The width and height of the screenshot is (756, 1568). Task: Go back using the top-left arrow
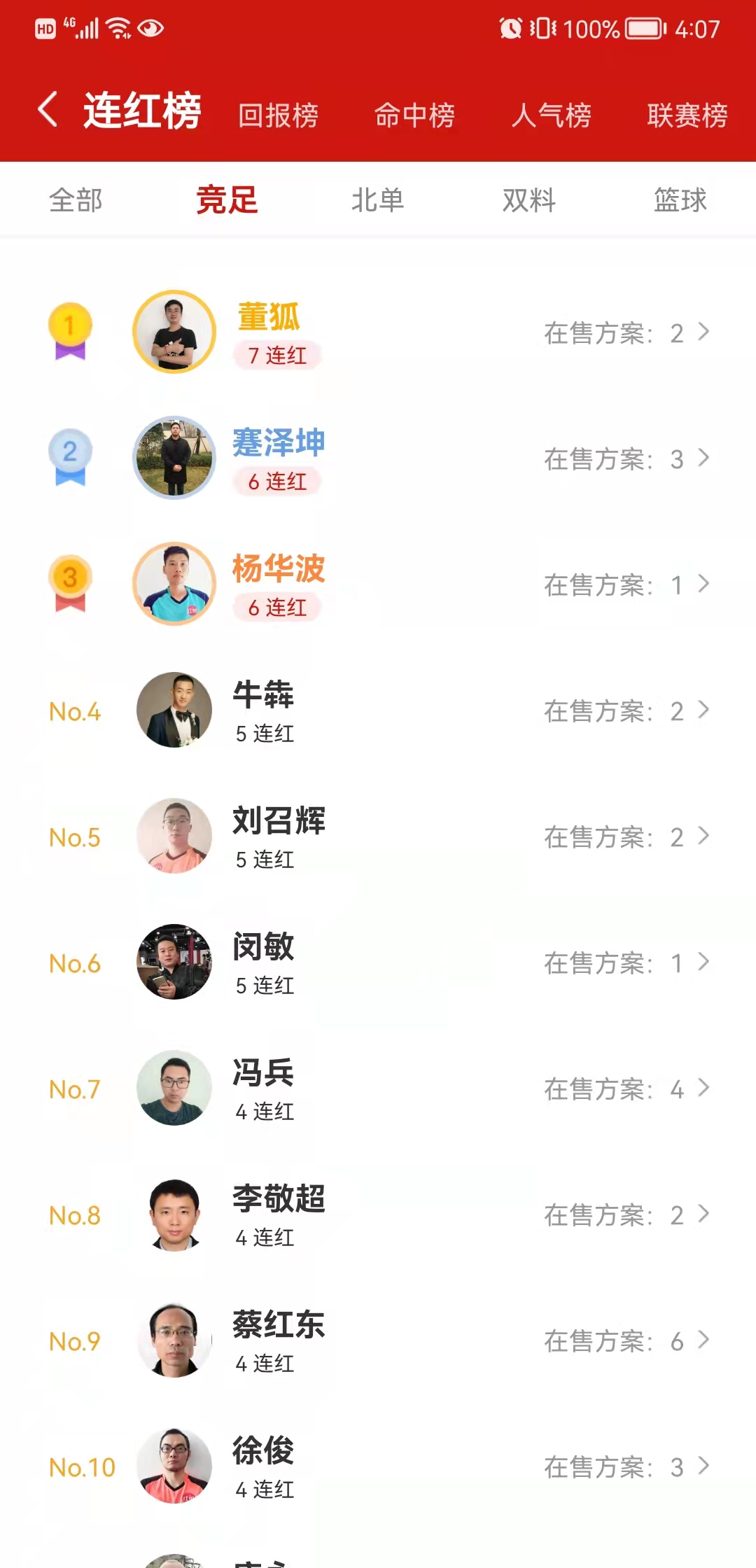tap(48, 111)
